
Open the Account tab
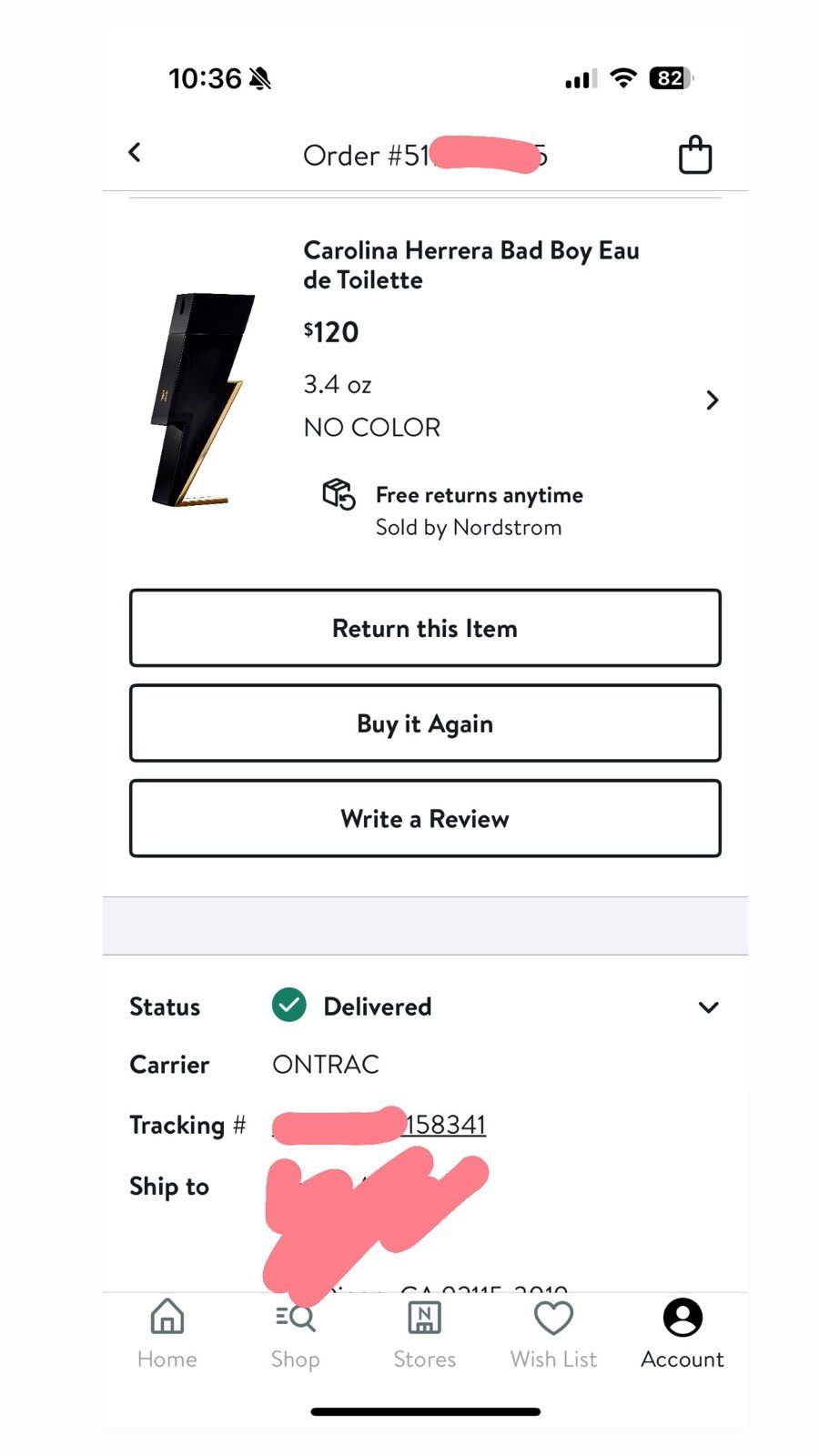(682, 1334)
